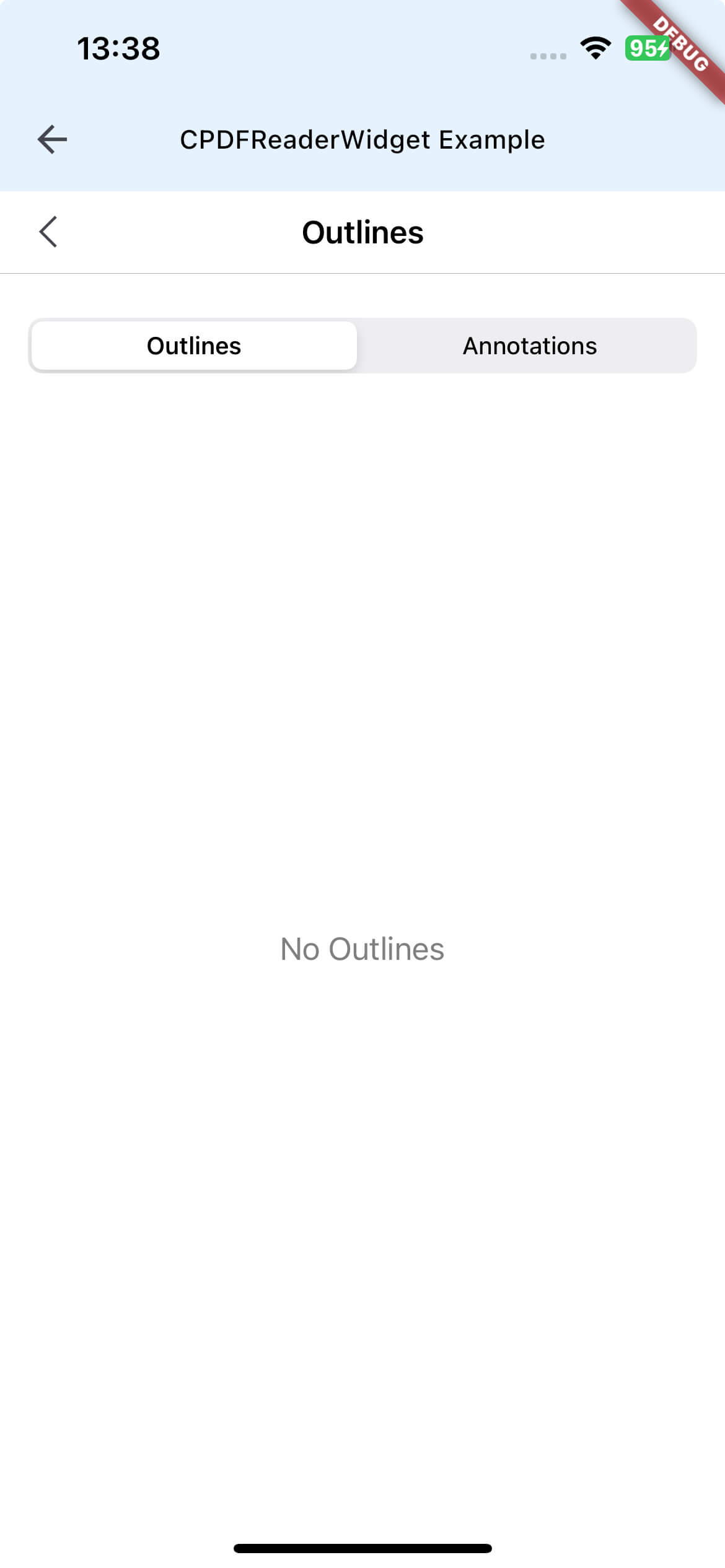
Task: Select the Outlines segment
Action: click(x=194, y=346)
